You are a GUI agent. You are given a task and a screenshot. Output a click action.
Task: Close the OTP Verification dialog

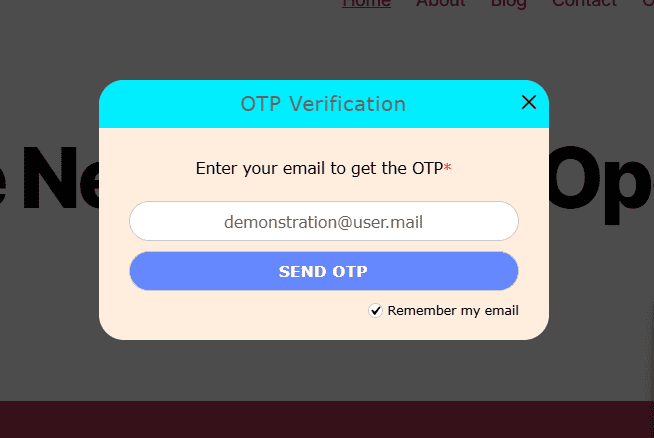point(529,102)
